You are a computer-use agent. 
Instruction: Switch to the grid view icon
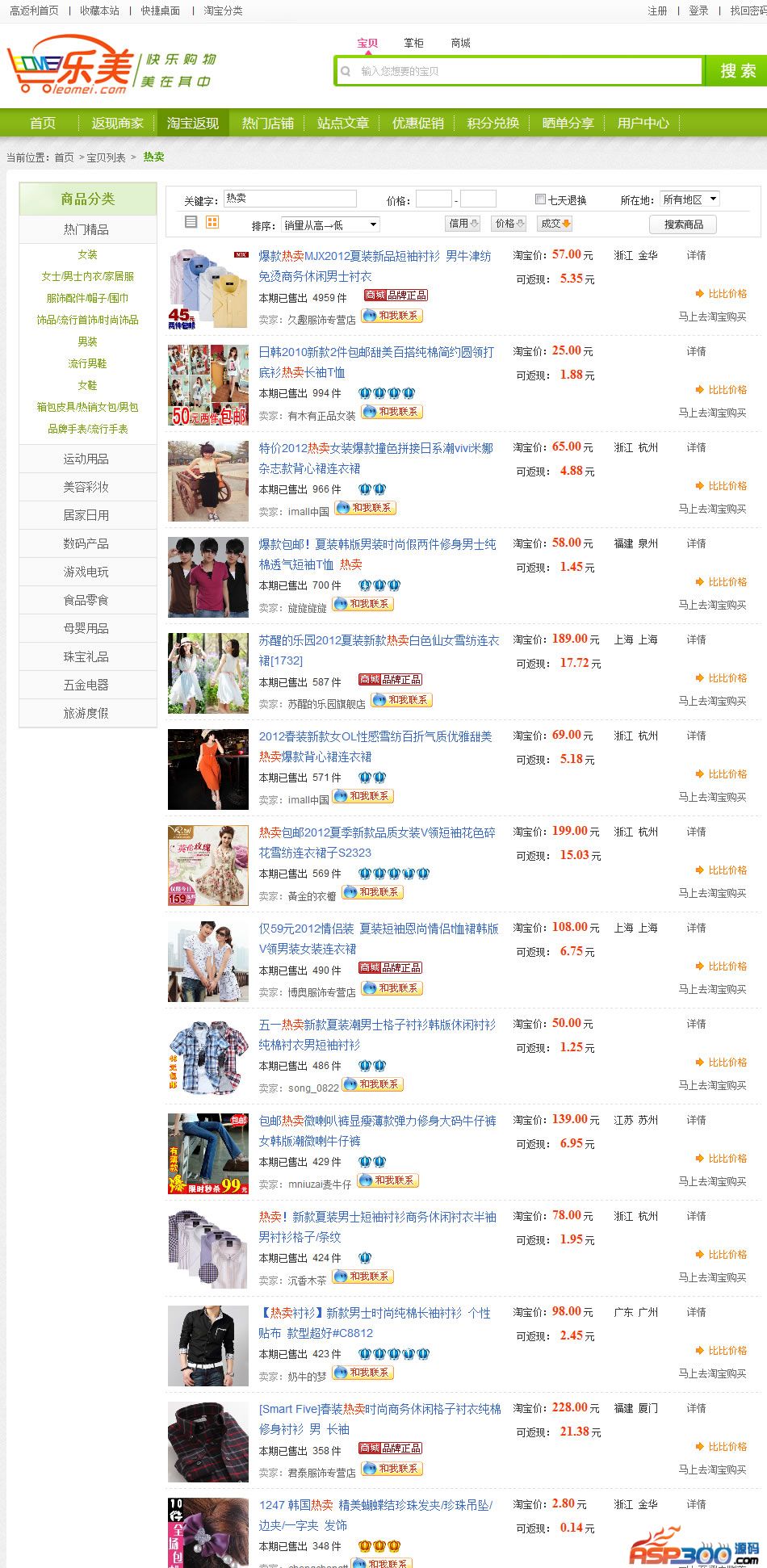212,222
